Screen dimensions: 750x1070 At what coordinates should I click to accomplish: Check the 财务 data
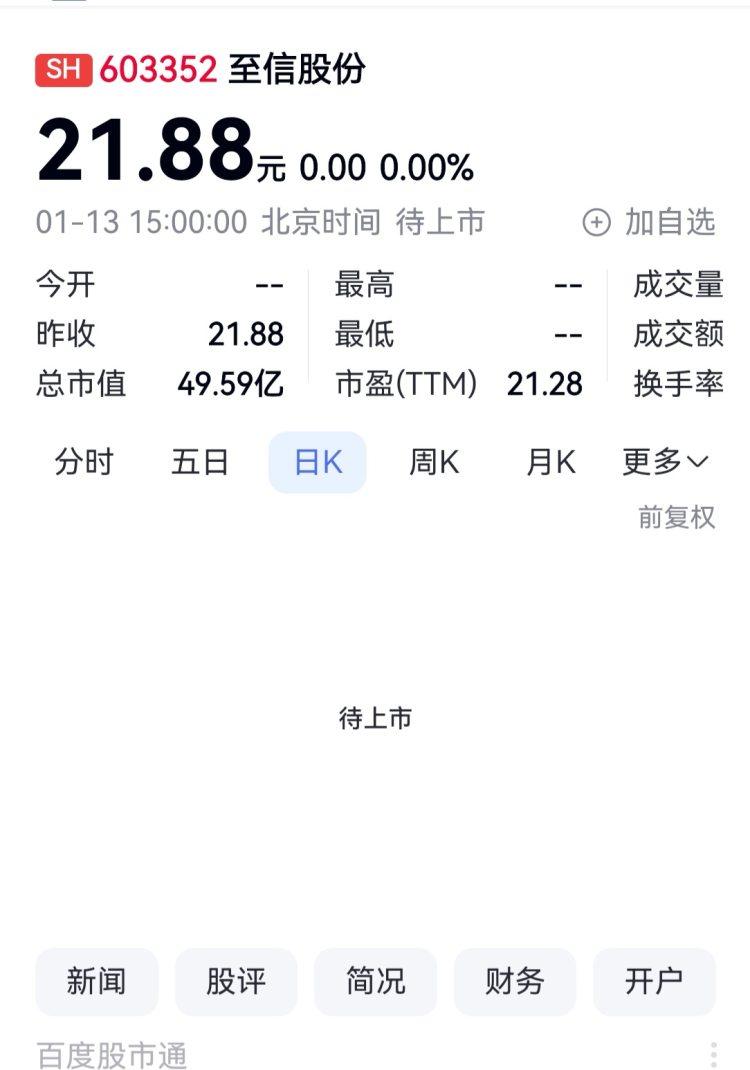[x=514, y=982]
